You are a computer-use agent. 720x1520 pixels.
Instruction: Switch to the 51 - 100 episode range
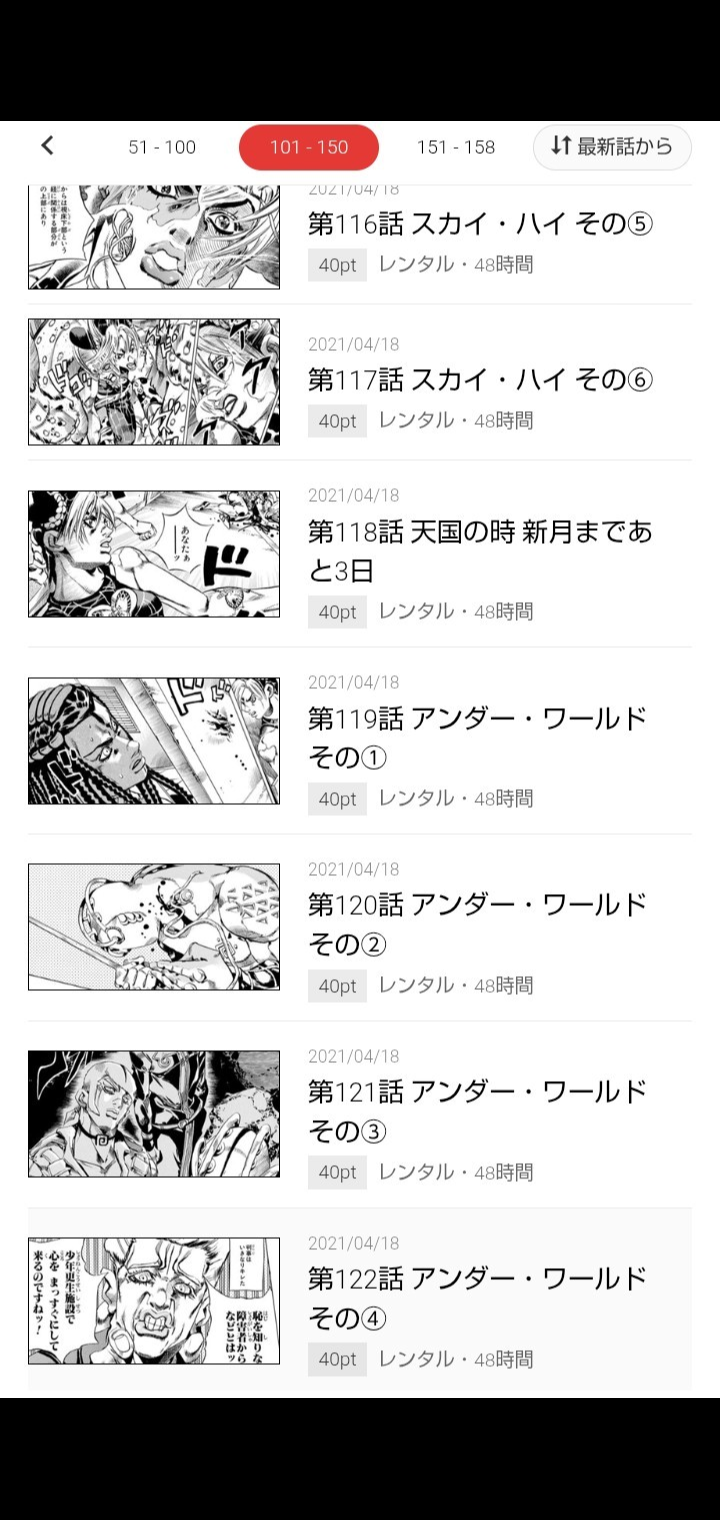(162, 147)
